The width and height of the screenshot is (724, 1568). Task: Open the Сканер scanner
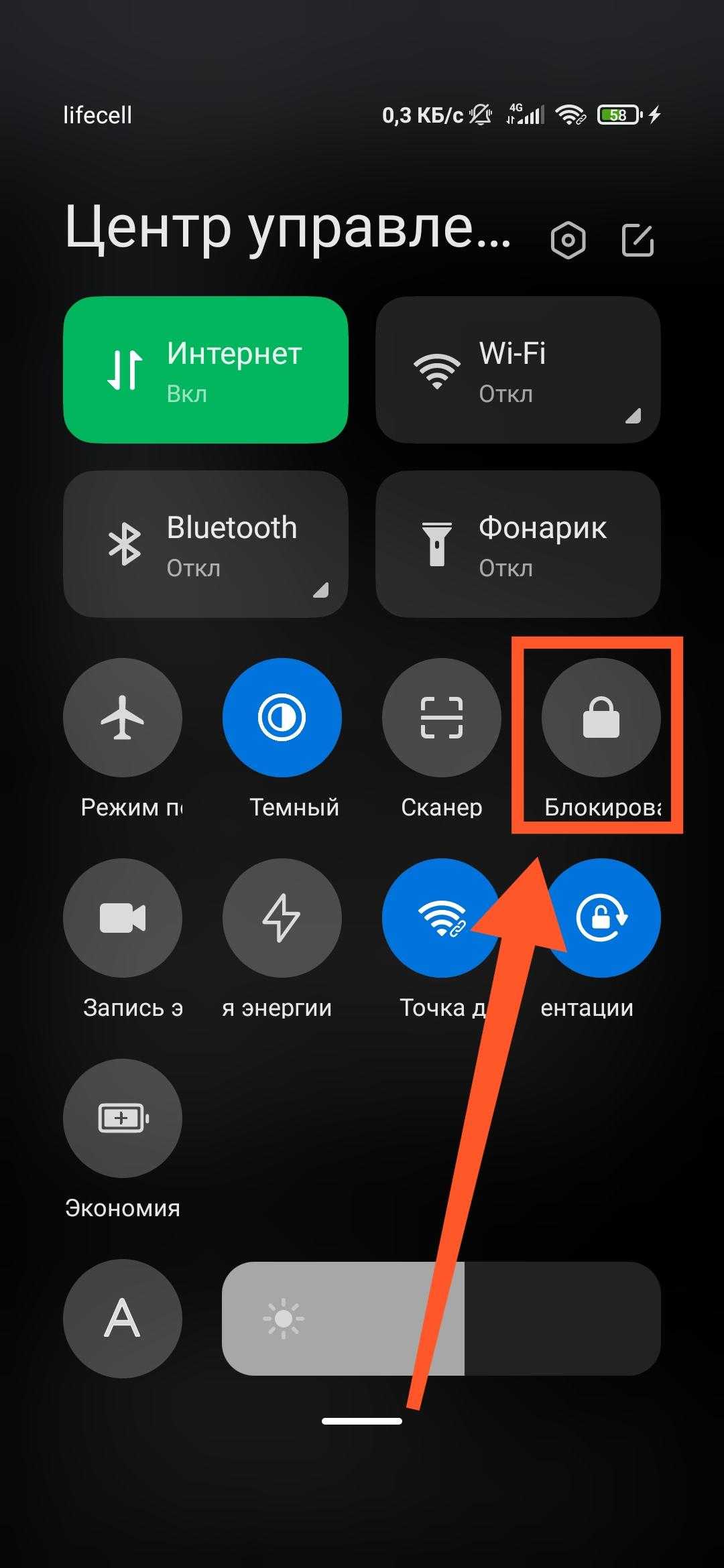[441, 718]
